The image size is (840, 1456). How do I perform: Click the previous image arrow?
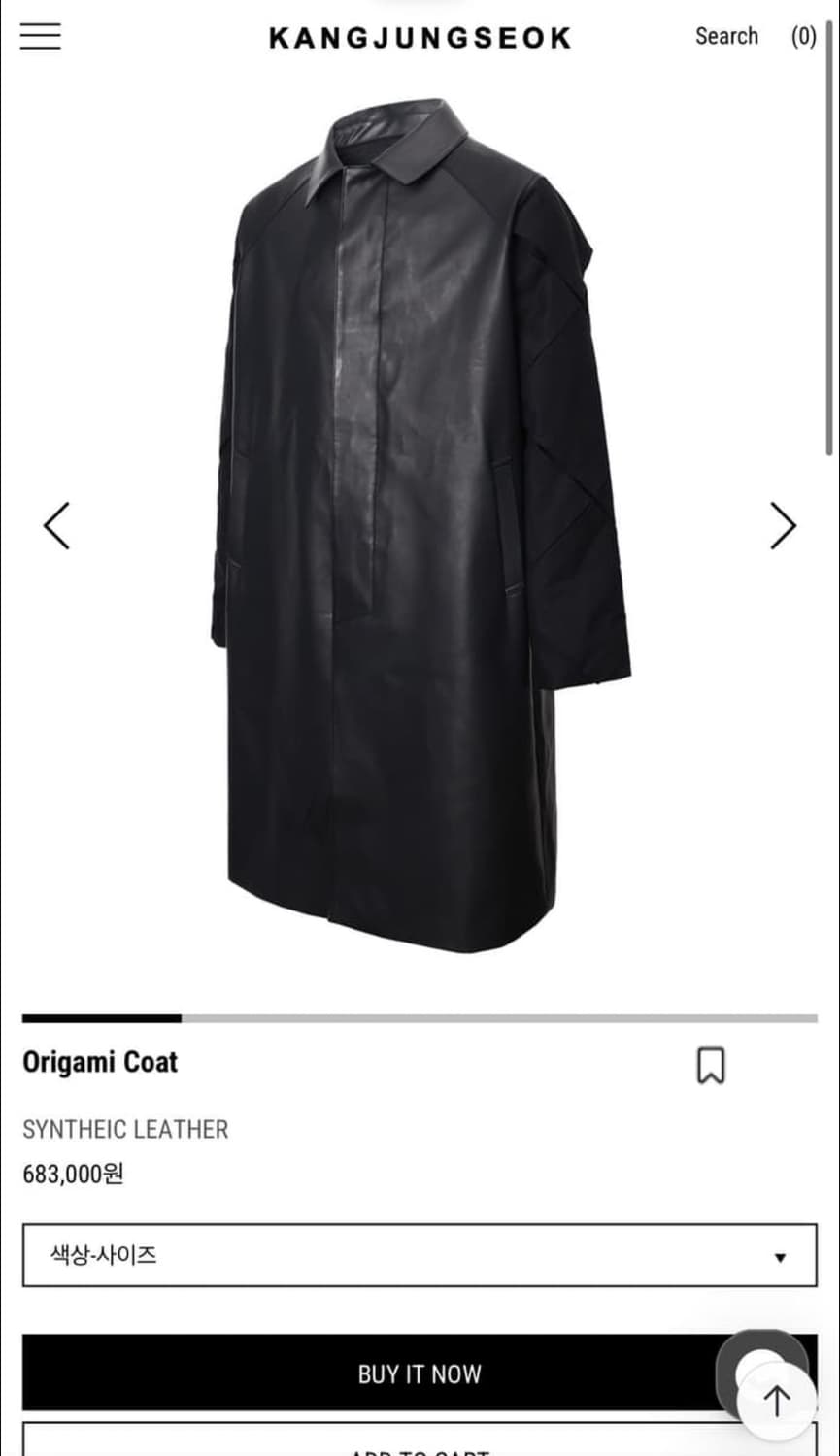56,525
